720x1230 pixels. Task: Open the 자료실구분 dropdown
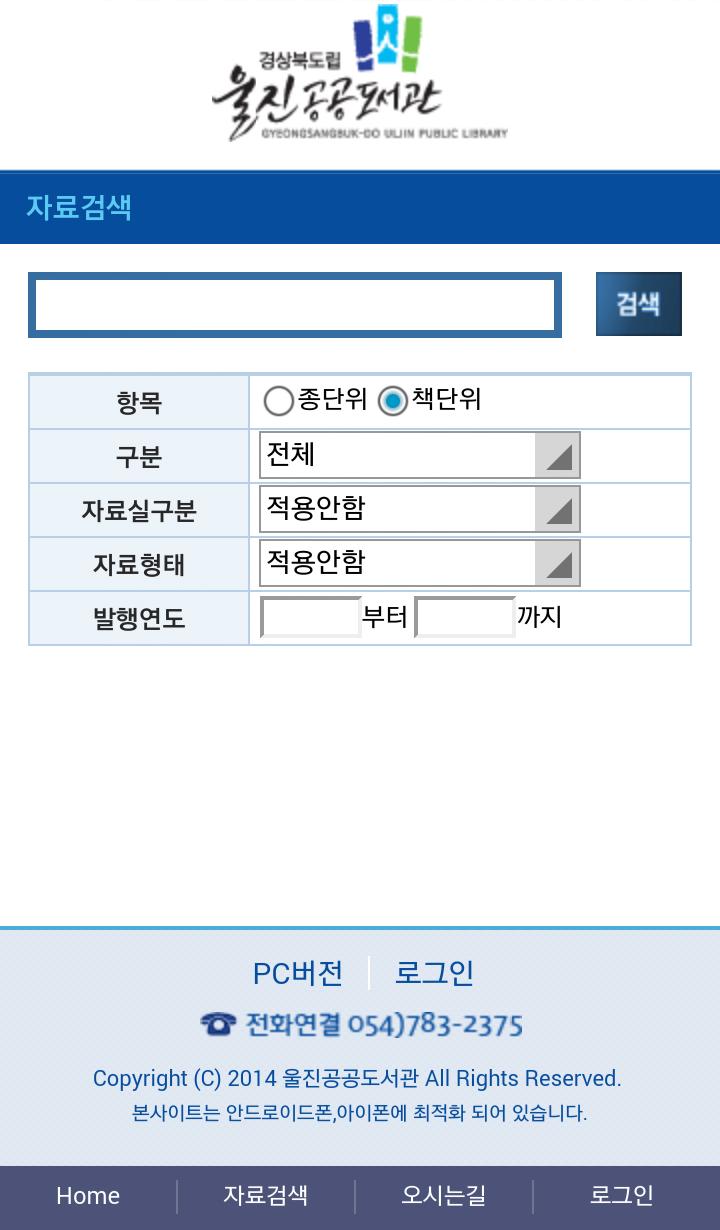(419, 510)
